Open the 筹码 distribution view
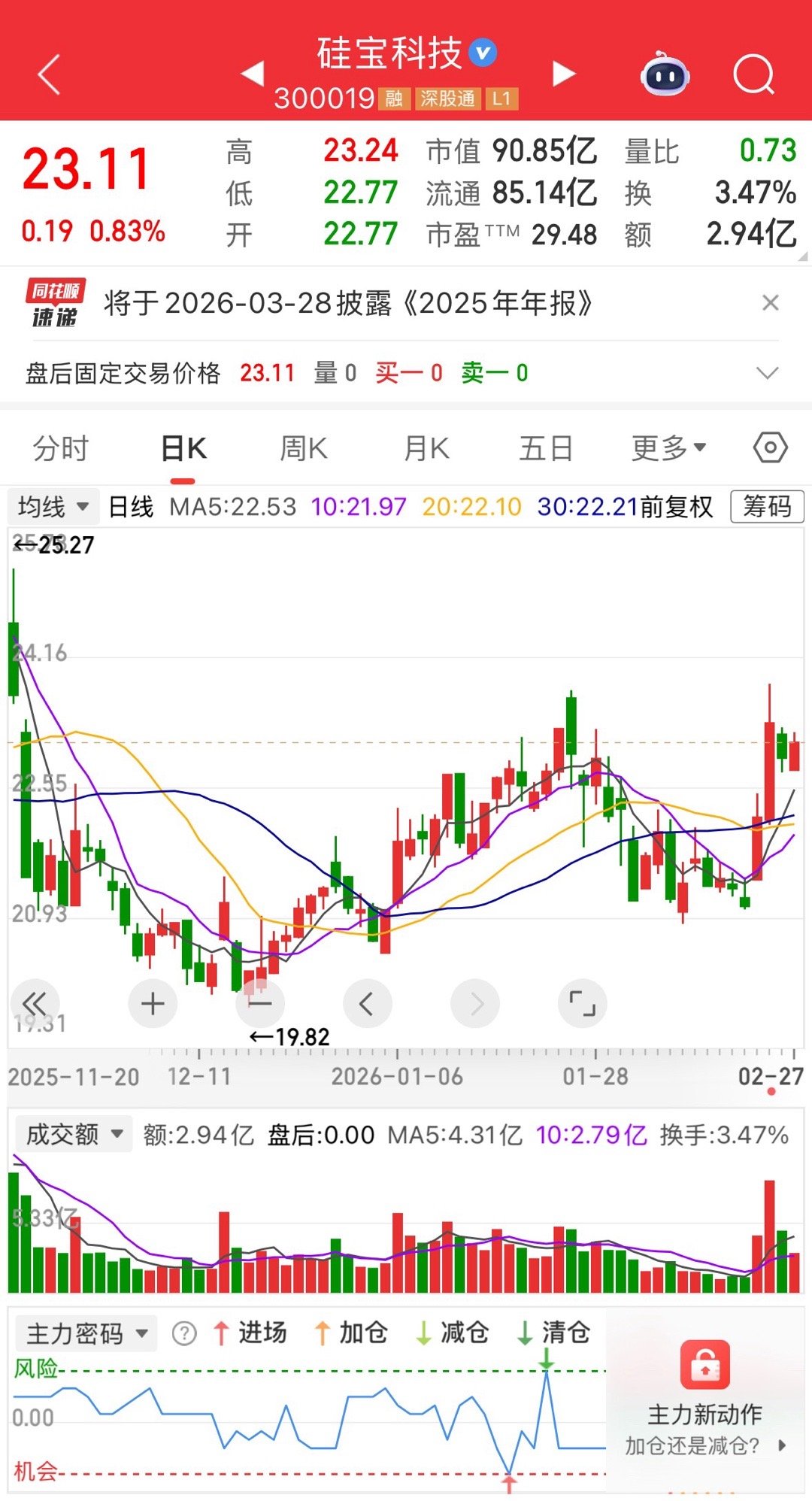Viewport: 812px width, 1501px height. coord(766,506)
